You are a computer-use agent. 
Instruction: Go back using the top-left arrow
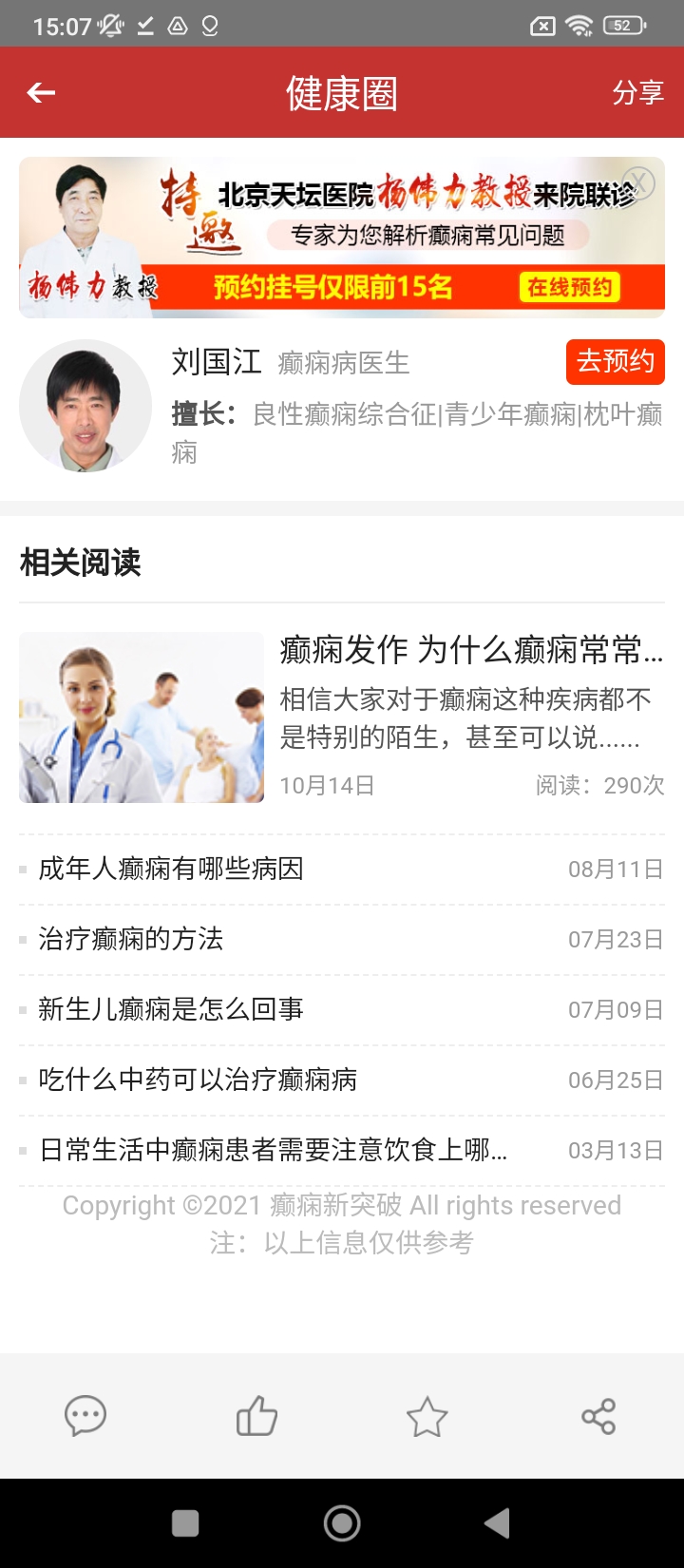(41, 92)
